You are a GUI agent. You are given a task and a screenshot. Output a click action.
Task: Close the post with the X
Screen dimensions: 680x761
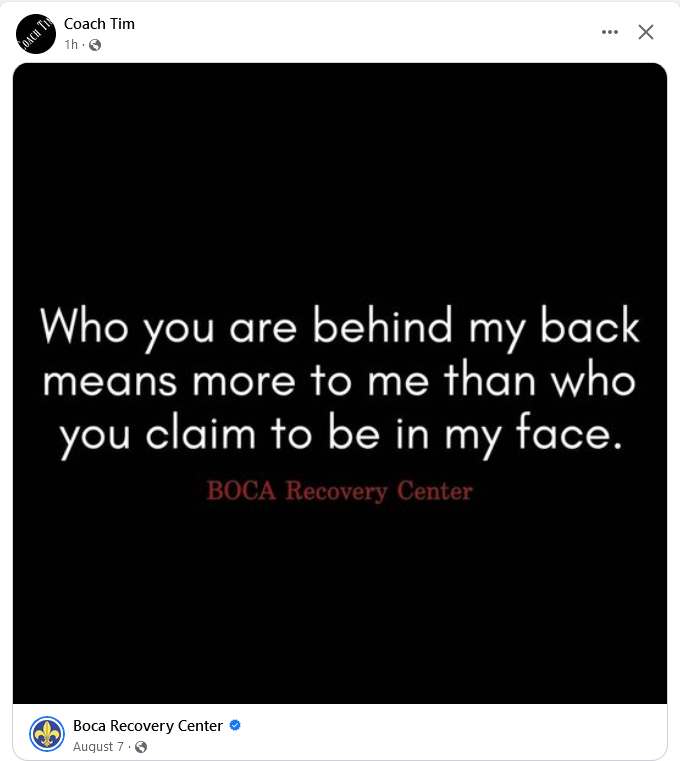pos(646,32)
